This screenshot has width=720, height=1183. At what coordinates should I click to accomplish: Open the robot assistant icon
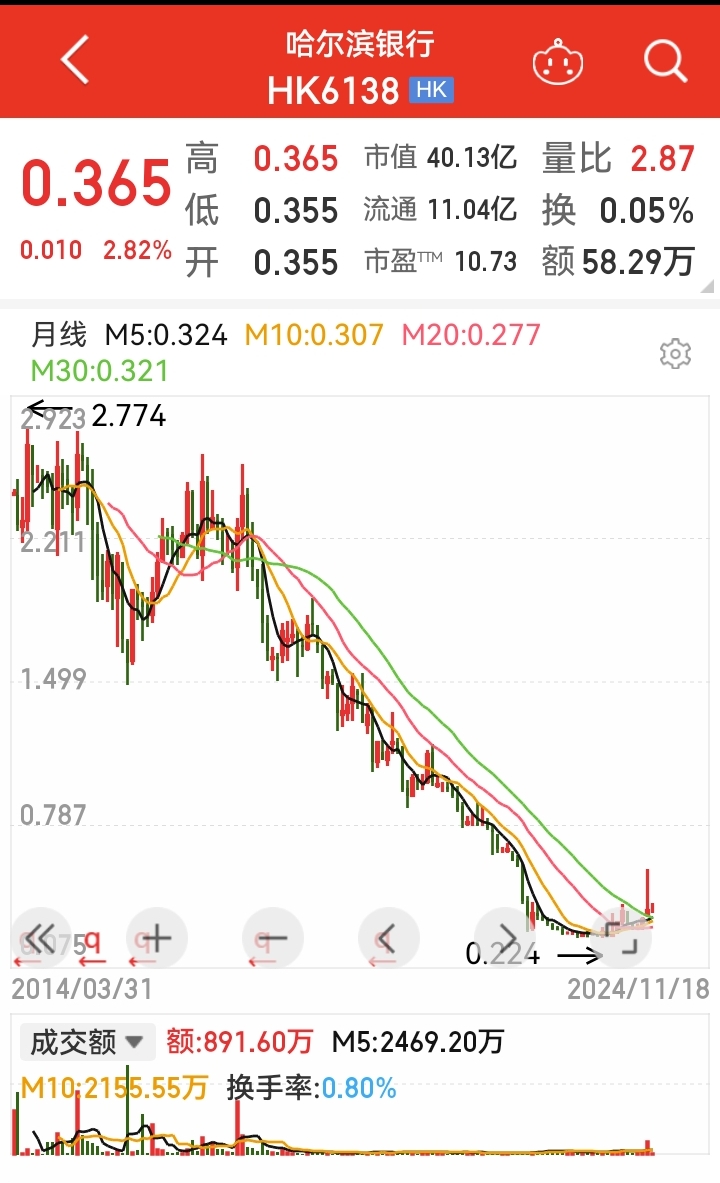click(x=558, y=62)
